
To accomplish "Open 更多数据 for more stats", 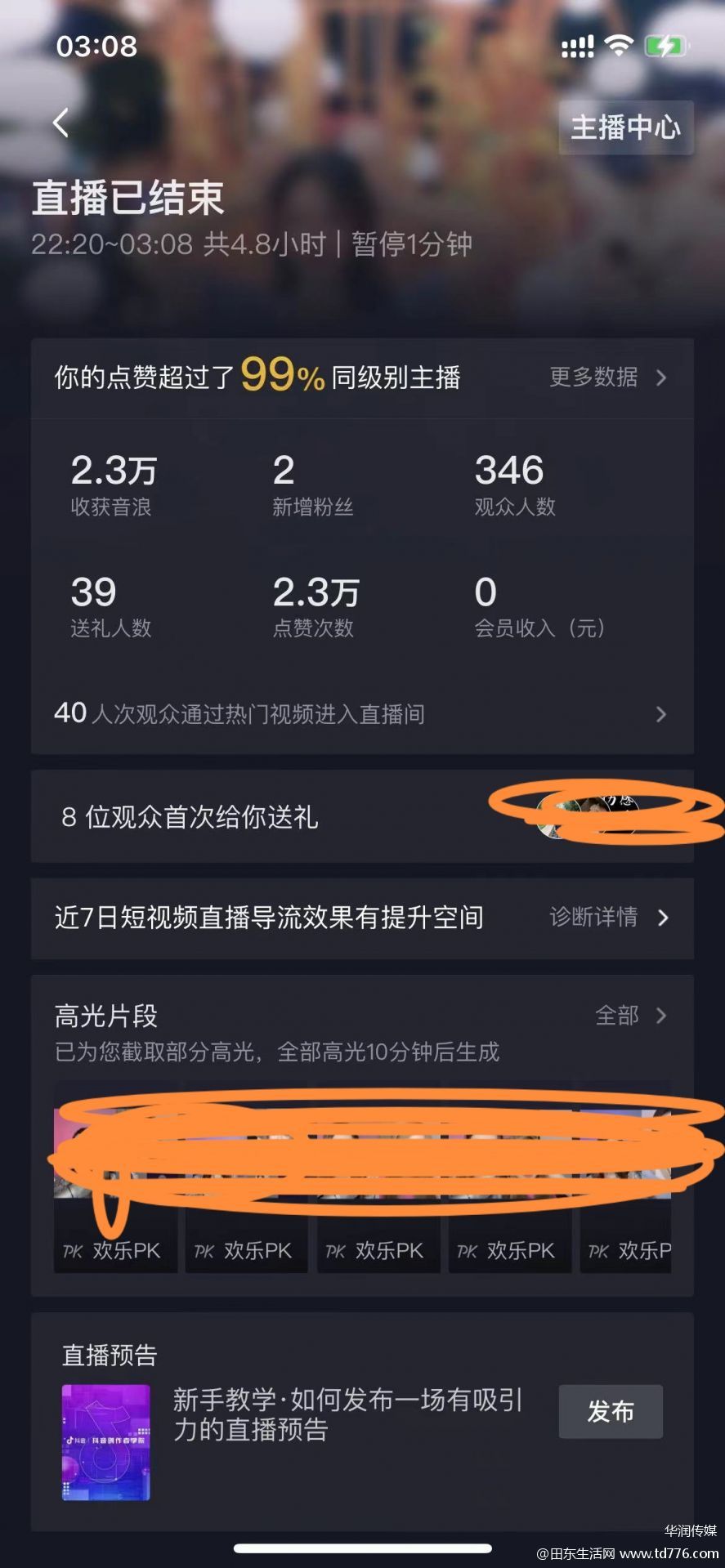I will click(x=608, y=377).
